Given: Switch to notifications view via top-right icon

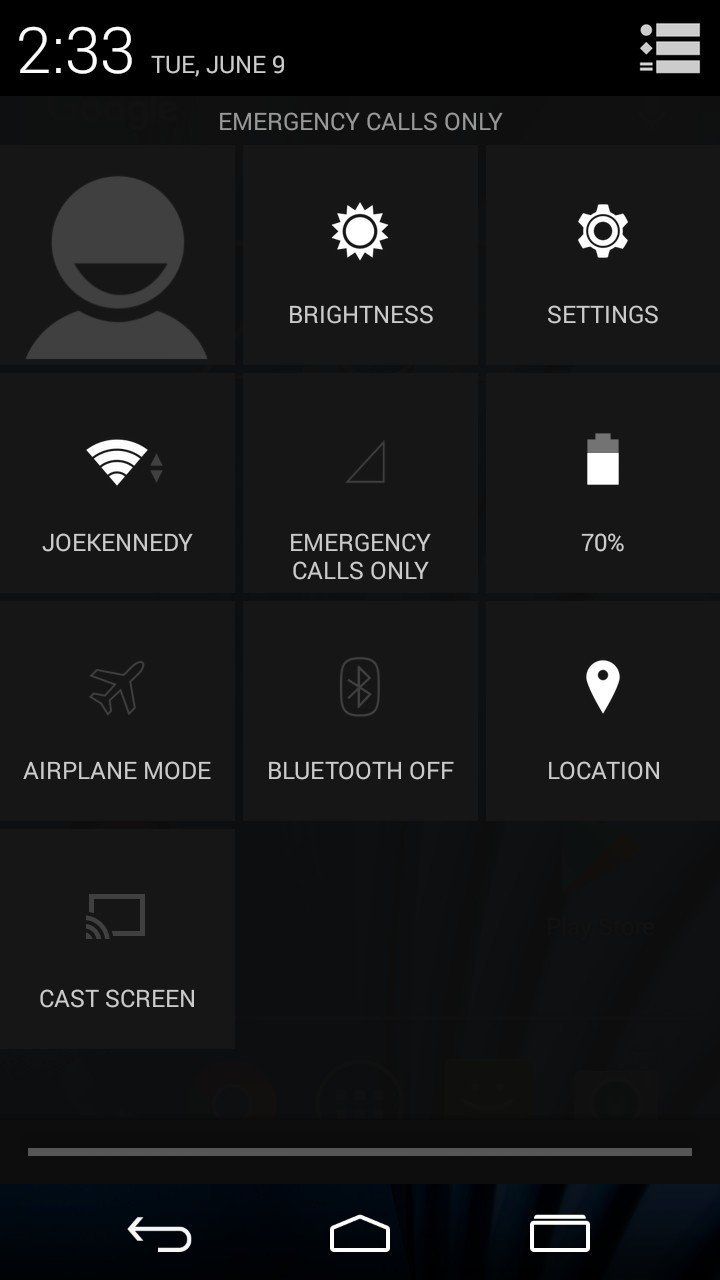Looking at the screenshot, I should [x=670, y=48].
